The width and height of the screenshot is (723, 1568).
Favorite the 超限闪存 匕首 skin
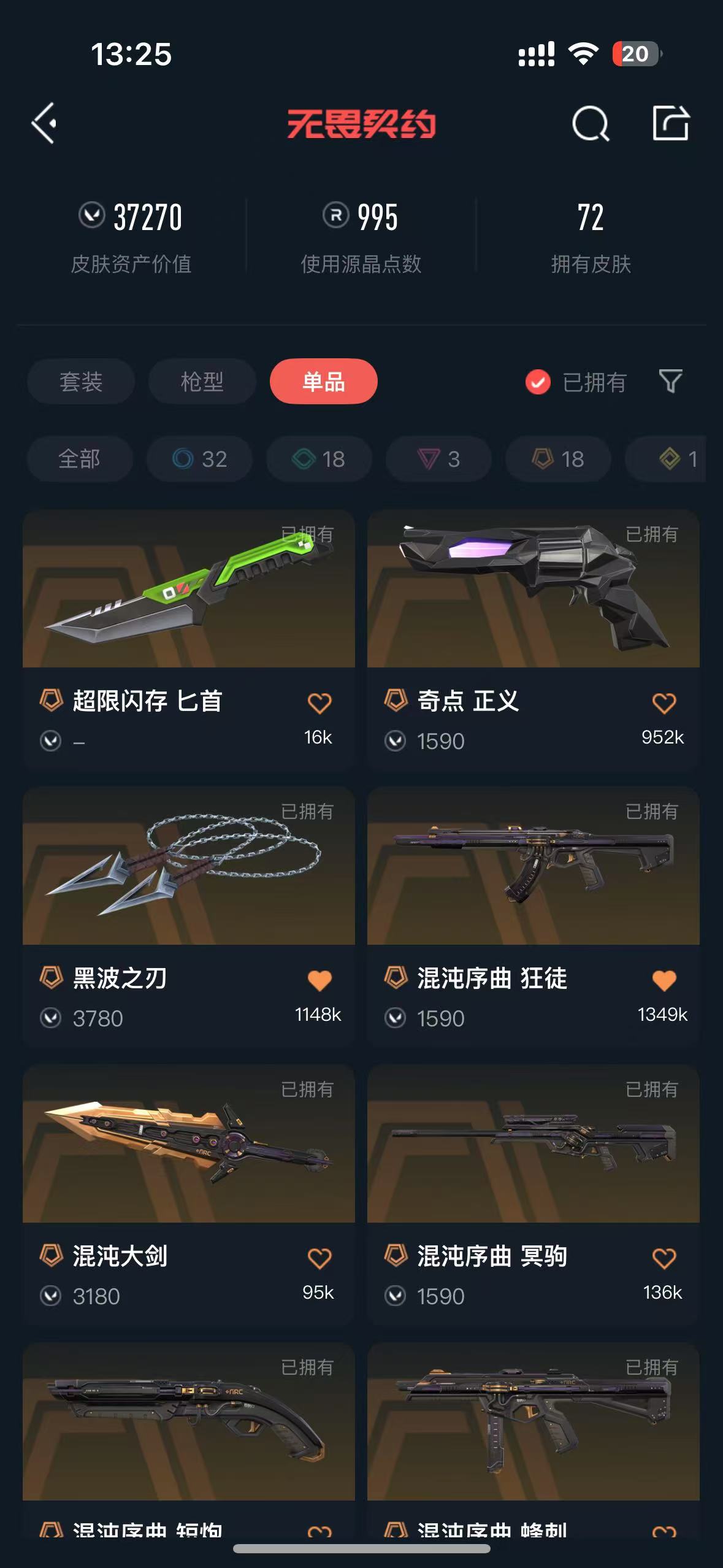[x=319, y=702]
